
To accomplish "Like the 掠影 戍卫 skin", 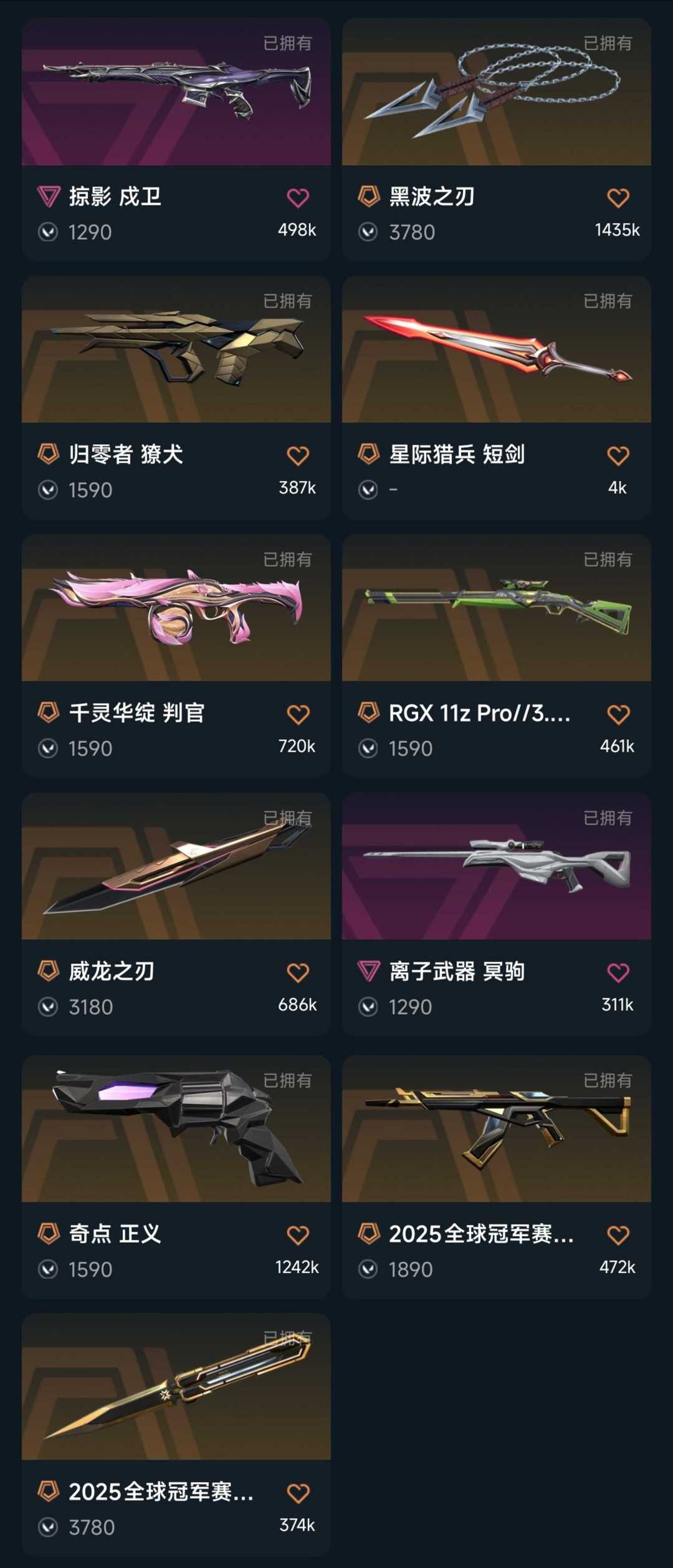I will [x=298, y=198].
